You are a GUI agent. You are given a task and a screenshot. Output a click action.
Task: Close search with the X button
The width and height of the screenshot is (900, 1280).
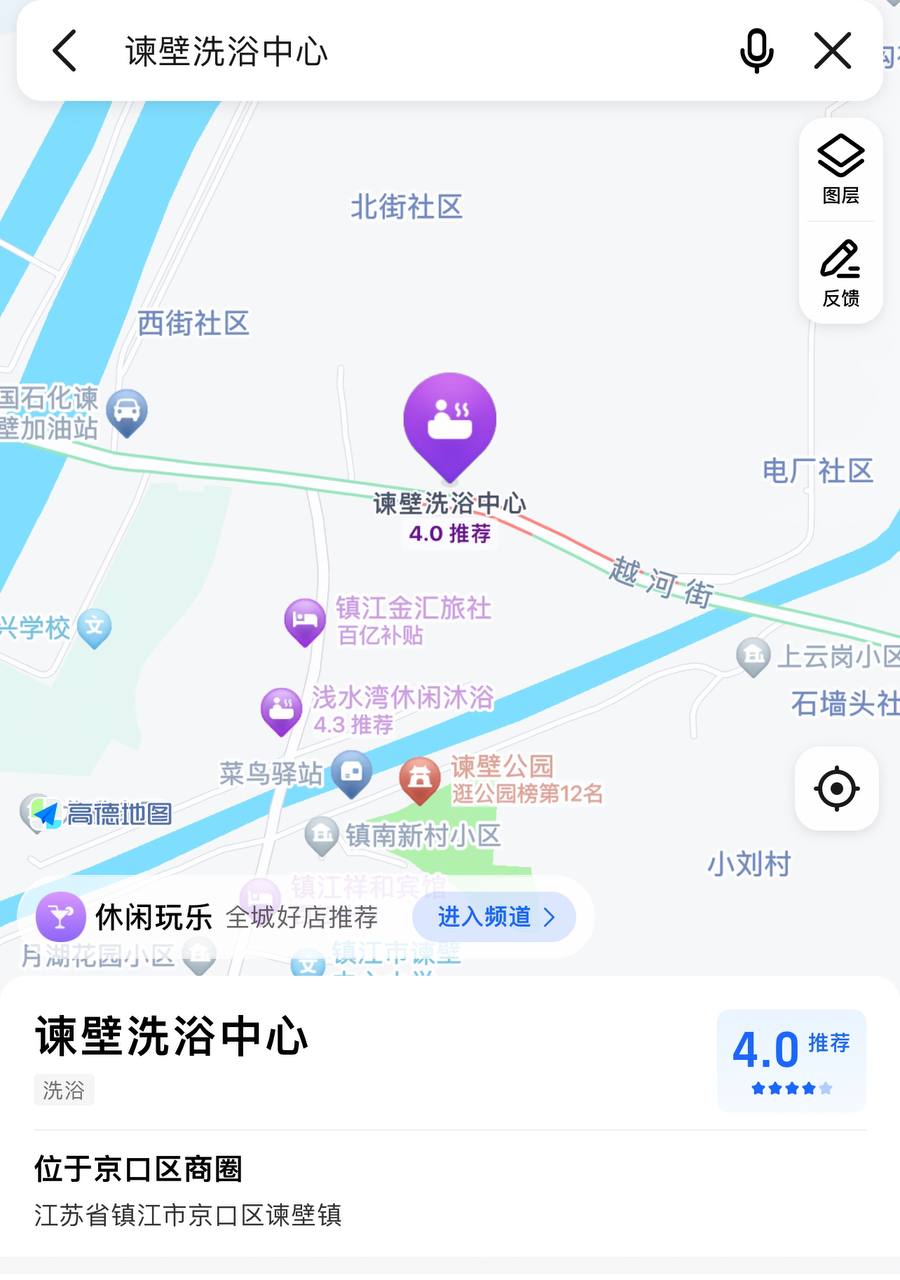[x=832, y=50]
